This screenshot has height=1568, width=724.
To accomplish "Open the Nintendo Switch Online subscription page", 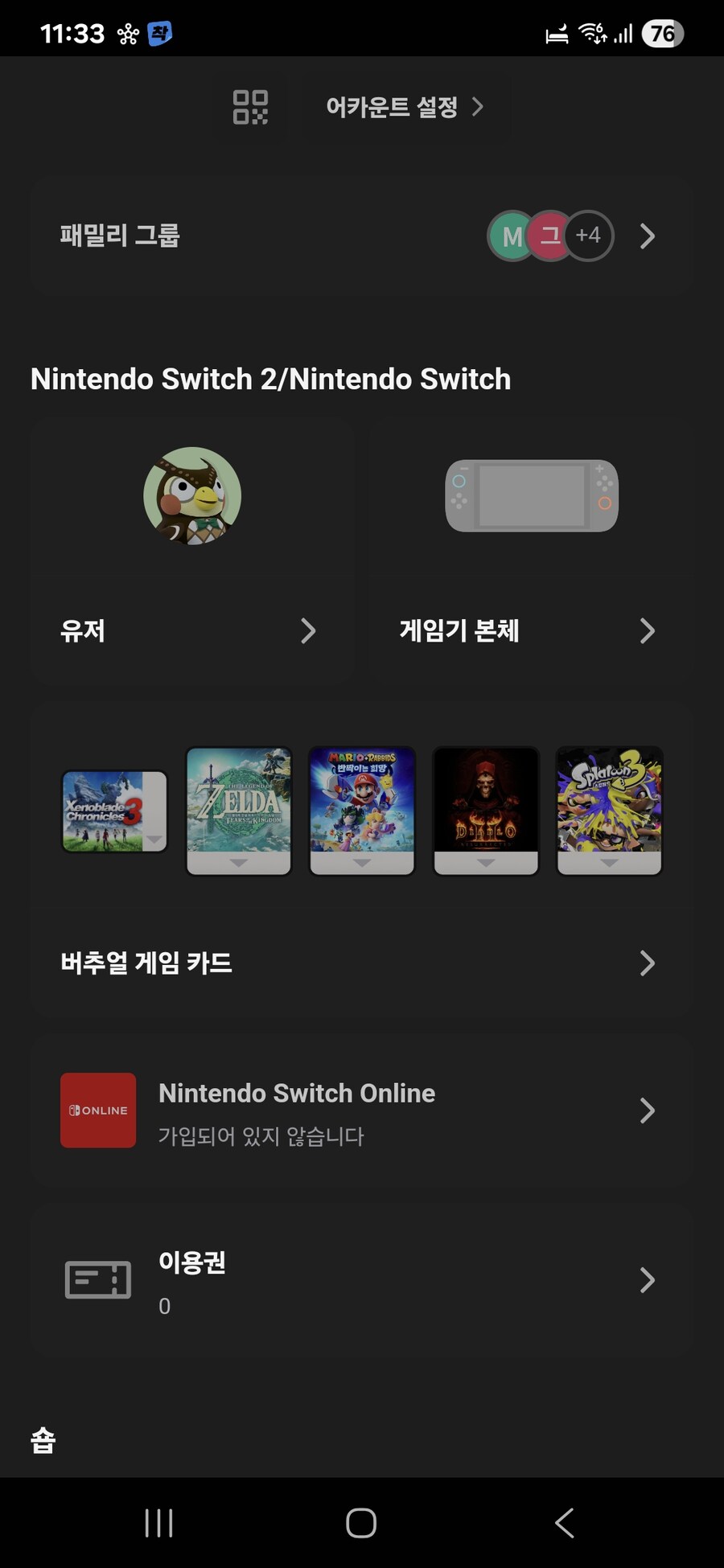I will (362, 1110).
